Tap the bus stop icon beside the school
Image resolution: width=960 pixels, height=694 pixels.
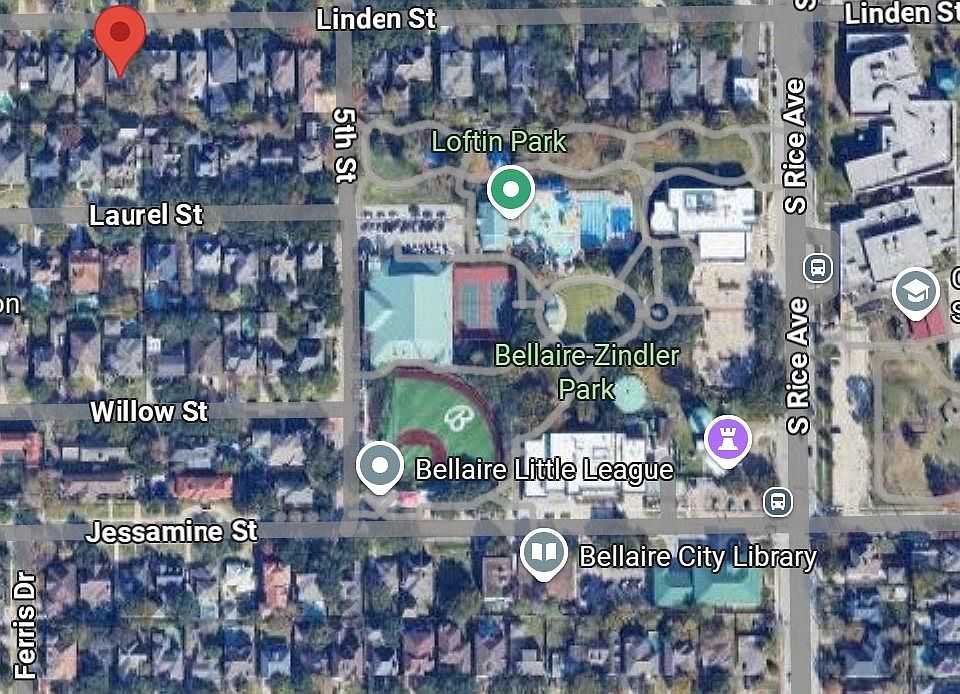[818, 267]
